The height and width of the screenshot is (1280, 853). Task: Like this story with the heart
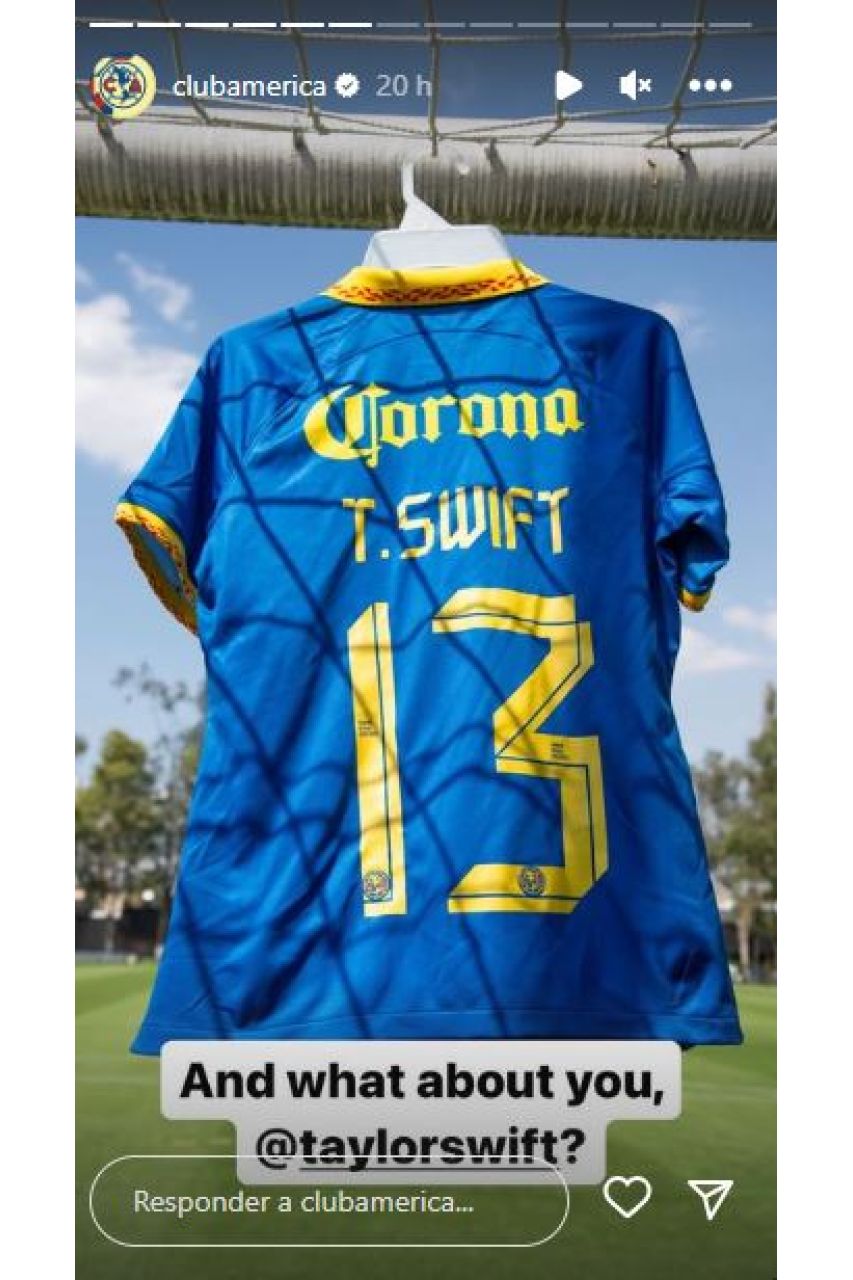[627, 1197]
